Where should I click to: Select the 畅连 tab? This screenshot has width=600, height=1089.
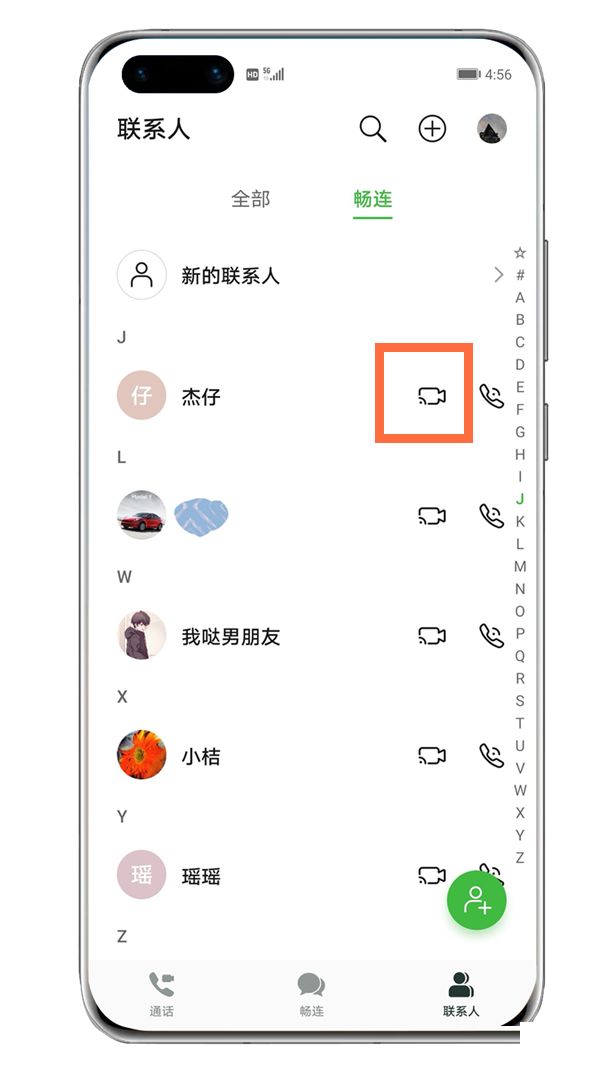[x=373, y=199]
